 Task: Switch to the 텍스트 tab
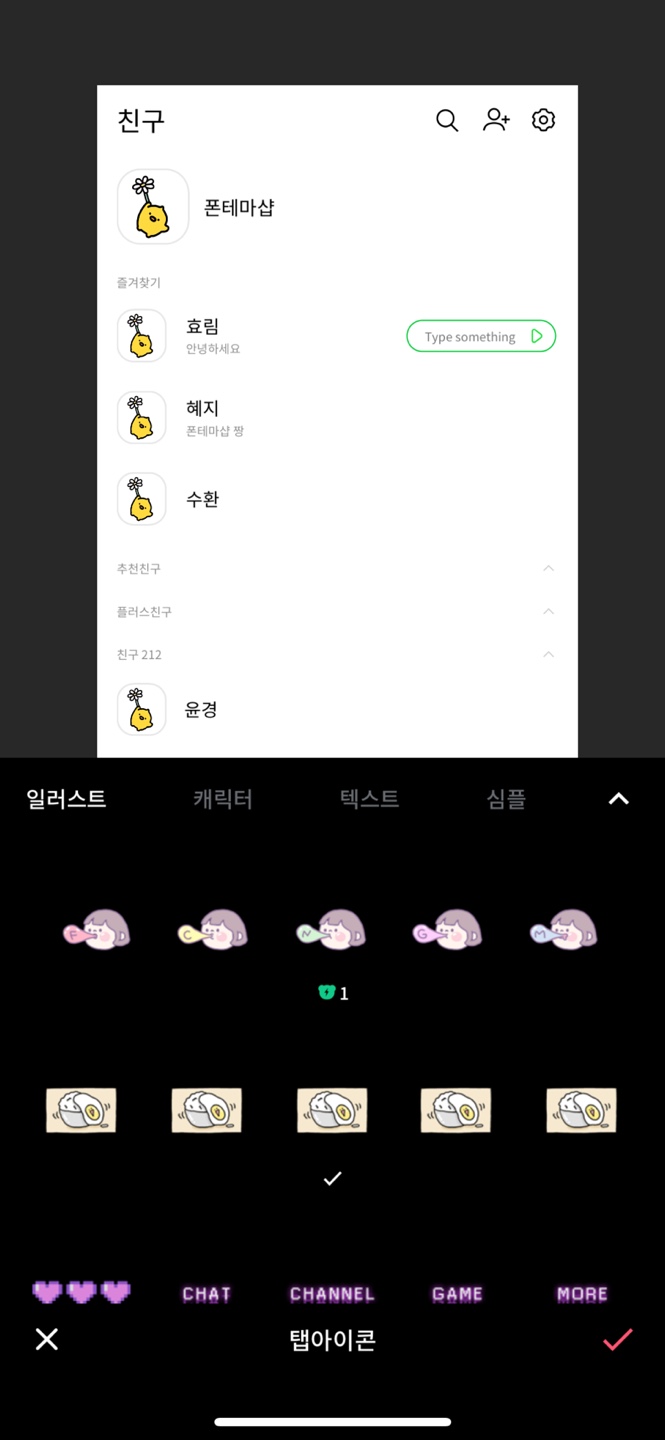tap(369, 798)
